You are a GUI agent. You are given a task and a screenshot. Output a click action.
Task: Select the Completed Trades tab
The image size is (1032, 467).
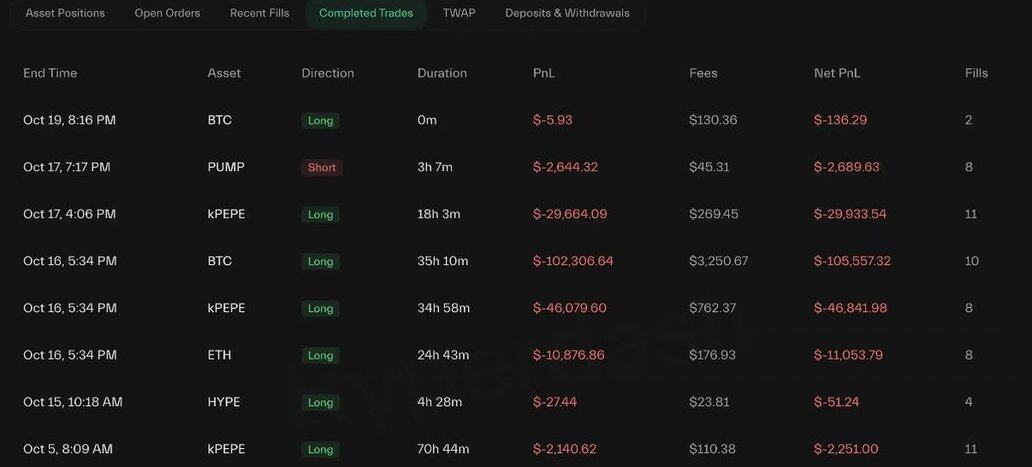click(x=366, y=13)
